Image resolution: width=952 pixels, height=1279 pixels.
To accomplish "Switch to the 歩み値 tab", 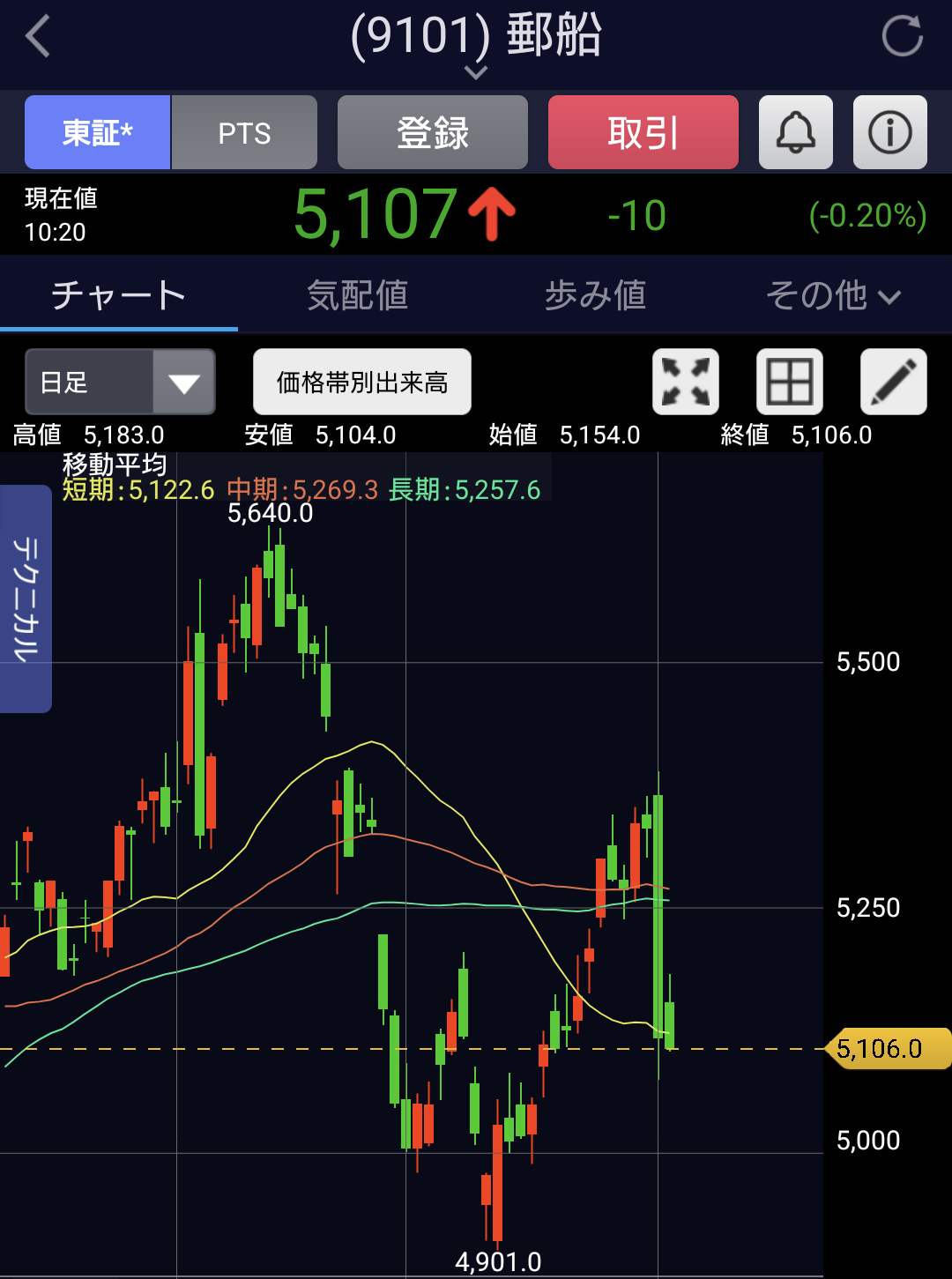I will pyautogui.click(x=595, y=295).
